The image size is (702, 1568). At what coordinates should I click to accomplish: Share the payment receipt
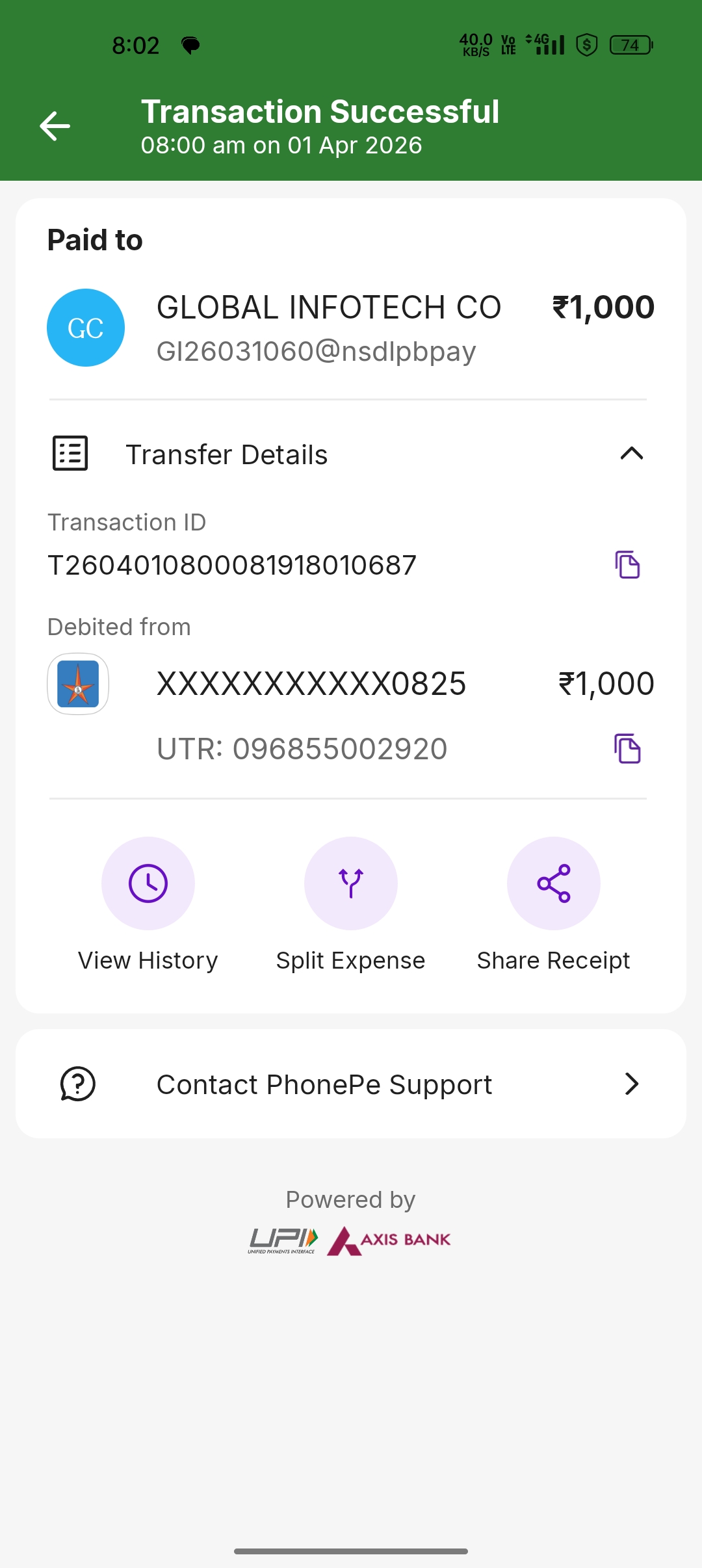[554, 883]
